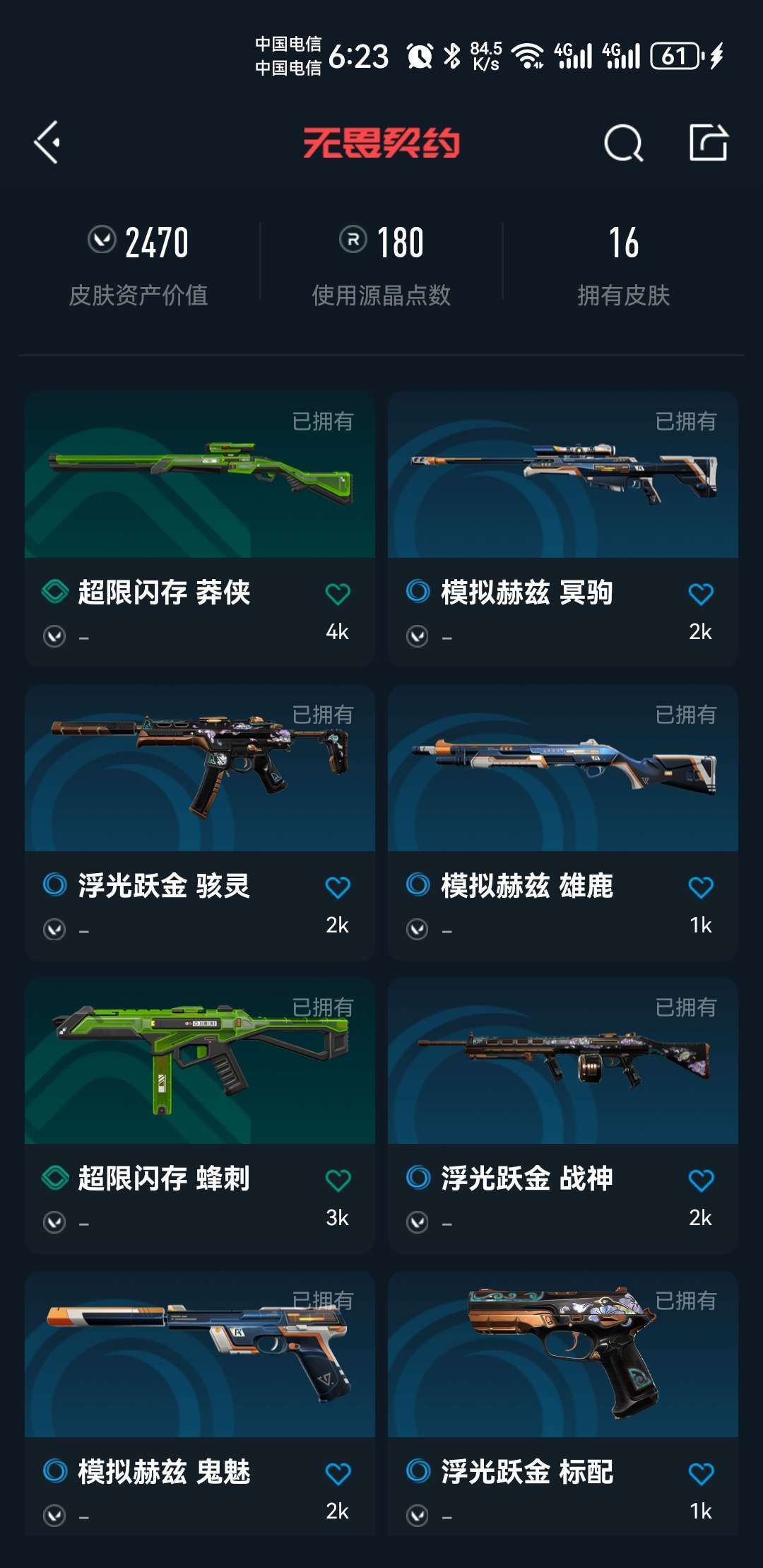This screenshot has width=763, height=1568.
Task: Like the 浮光跃金 标配 skin
Action: tap(701, 1474)
